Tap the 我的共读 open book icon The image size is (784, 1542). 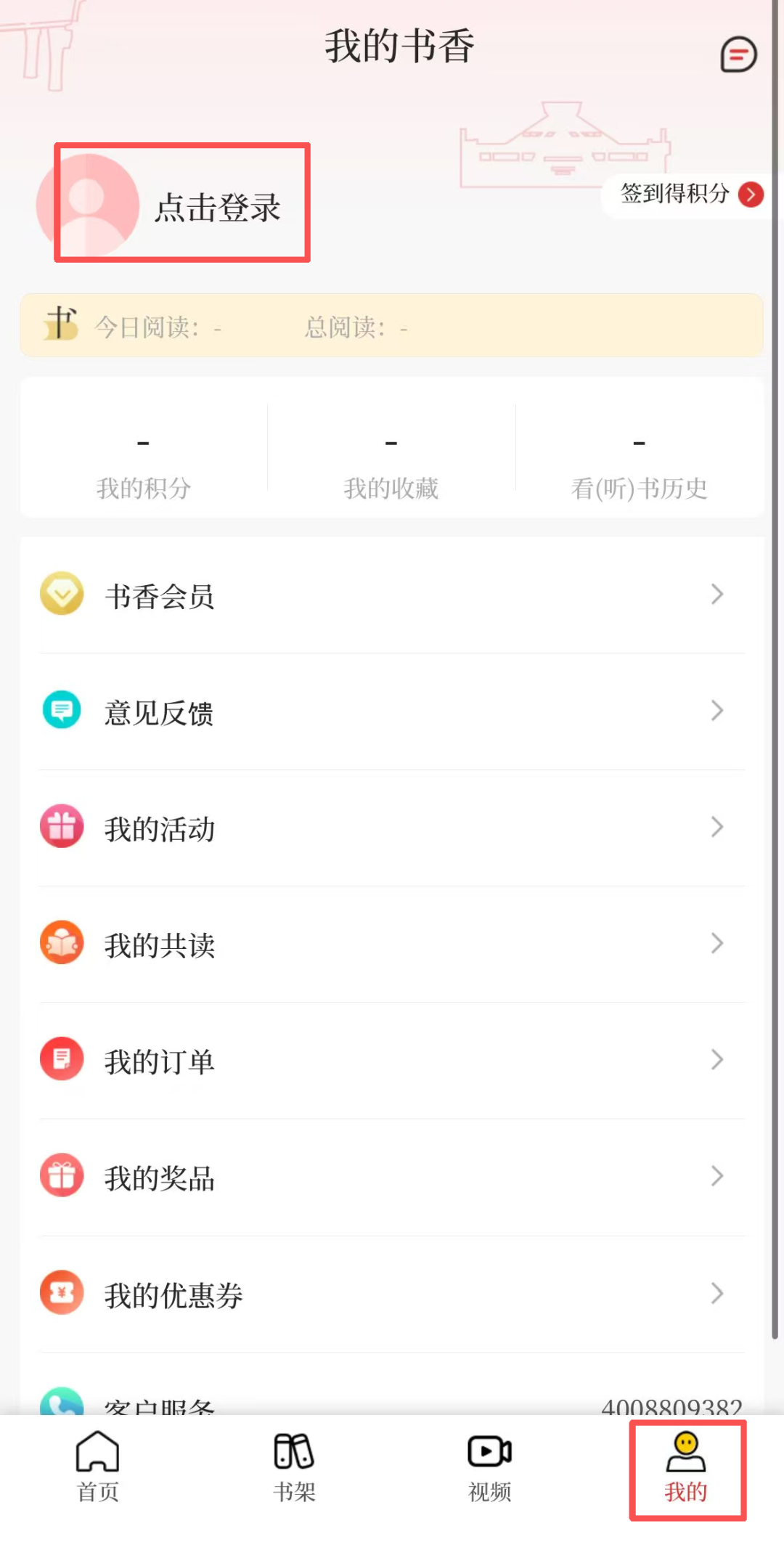tap(62, 943)
